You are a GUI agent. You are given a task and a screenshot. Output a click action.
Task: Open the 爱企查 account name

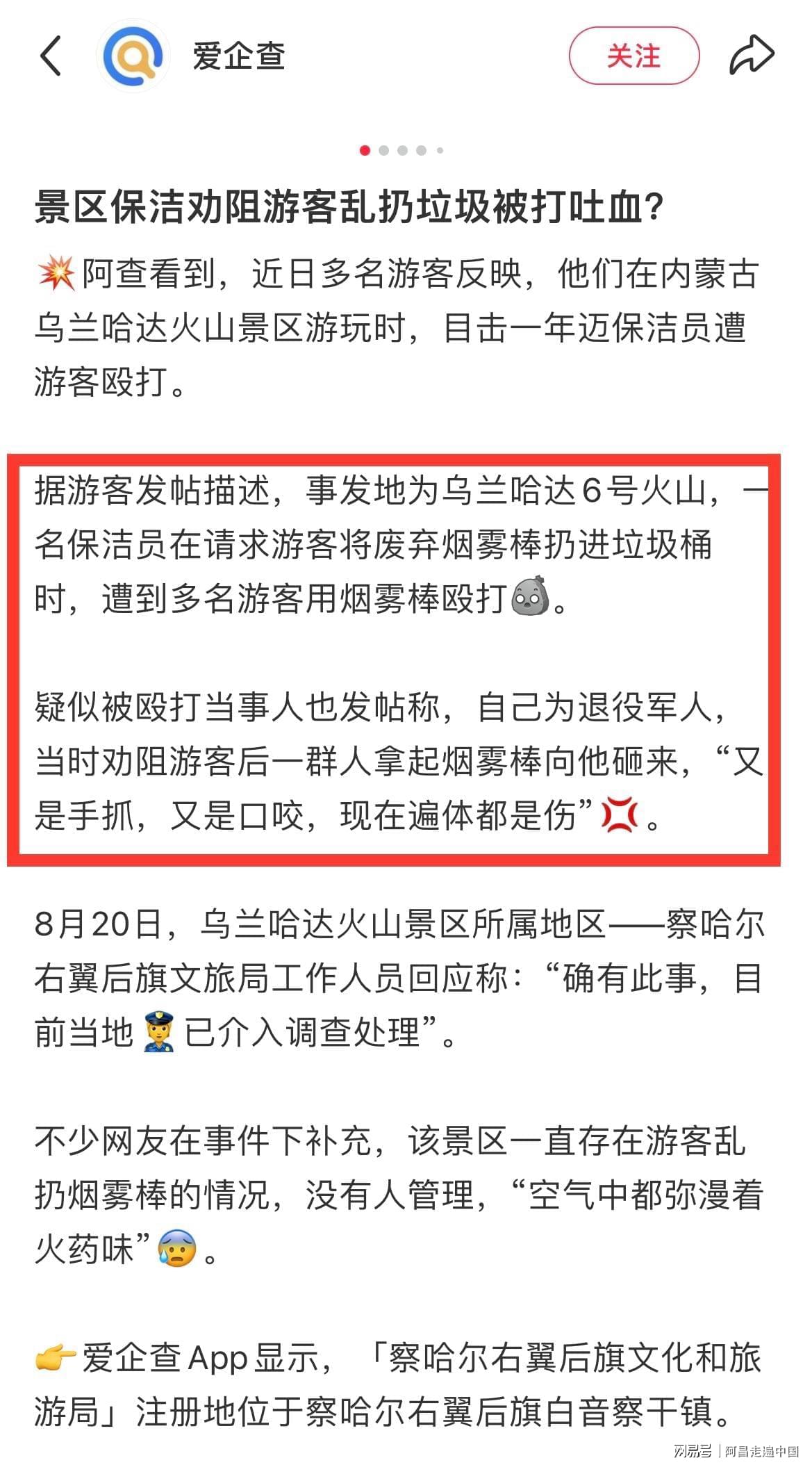[x=238, y=56]
